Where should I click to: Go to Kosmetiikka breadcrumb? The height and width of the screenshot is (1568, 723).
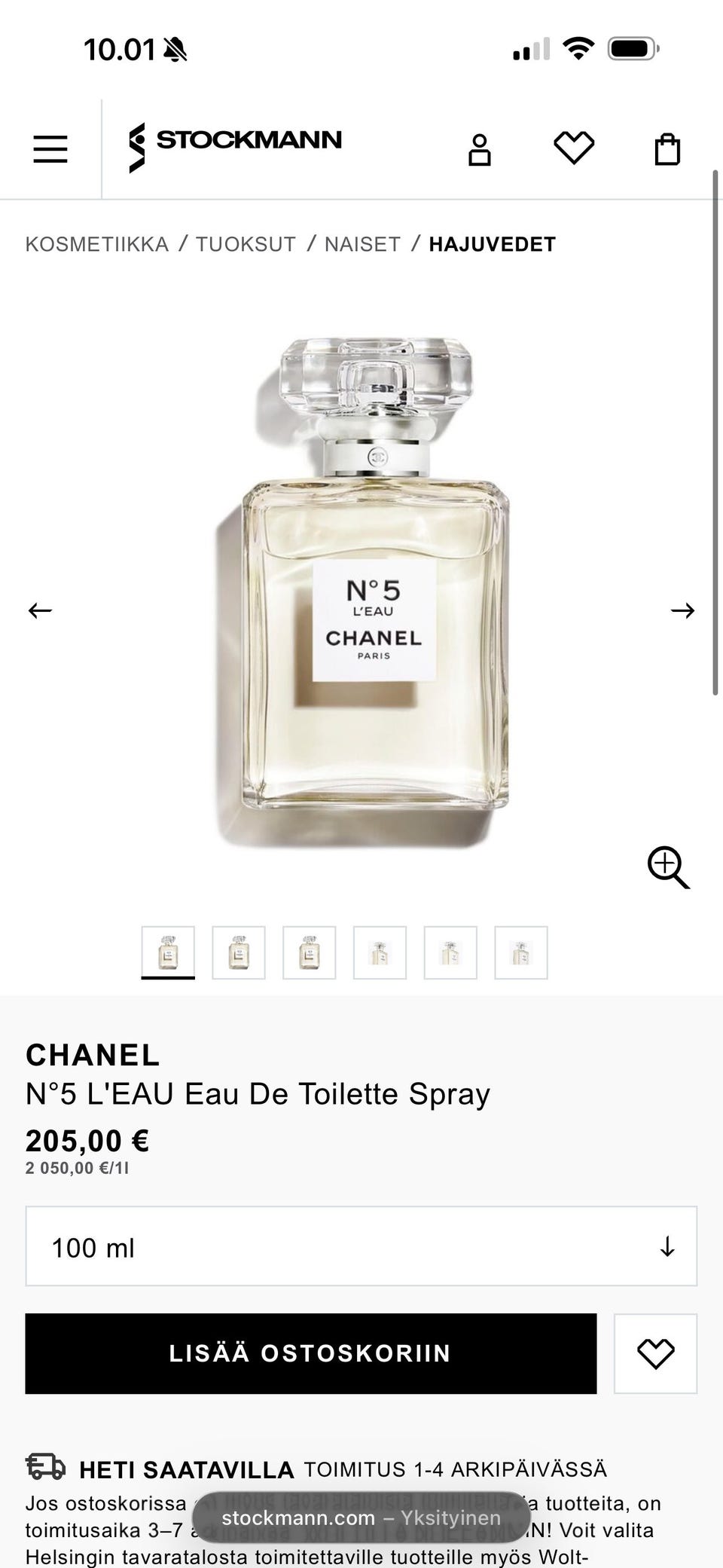pyautogui.click(x=97, y=244)
